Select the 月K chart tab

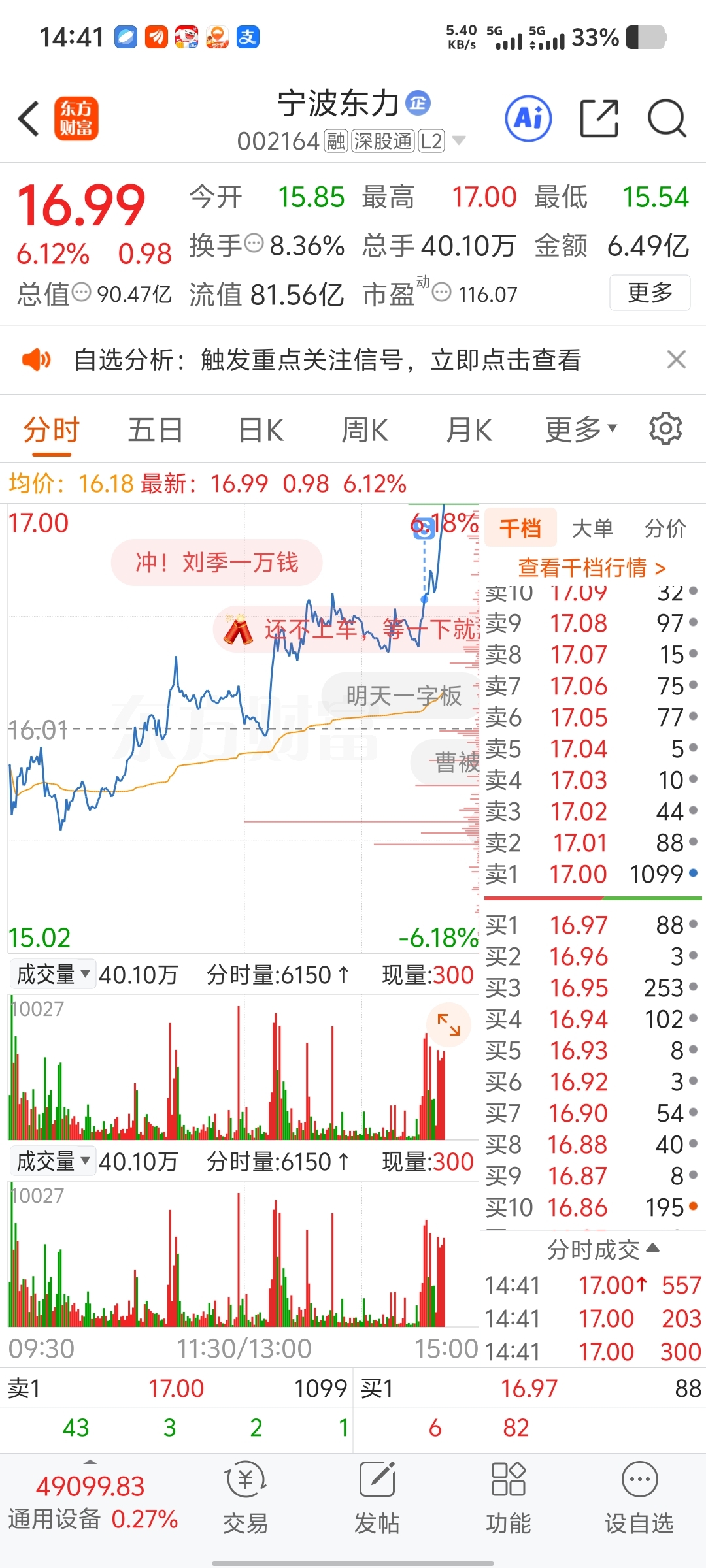469,431
